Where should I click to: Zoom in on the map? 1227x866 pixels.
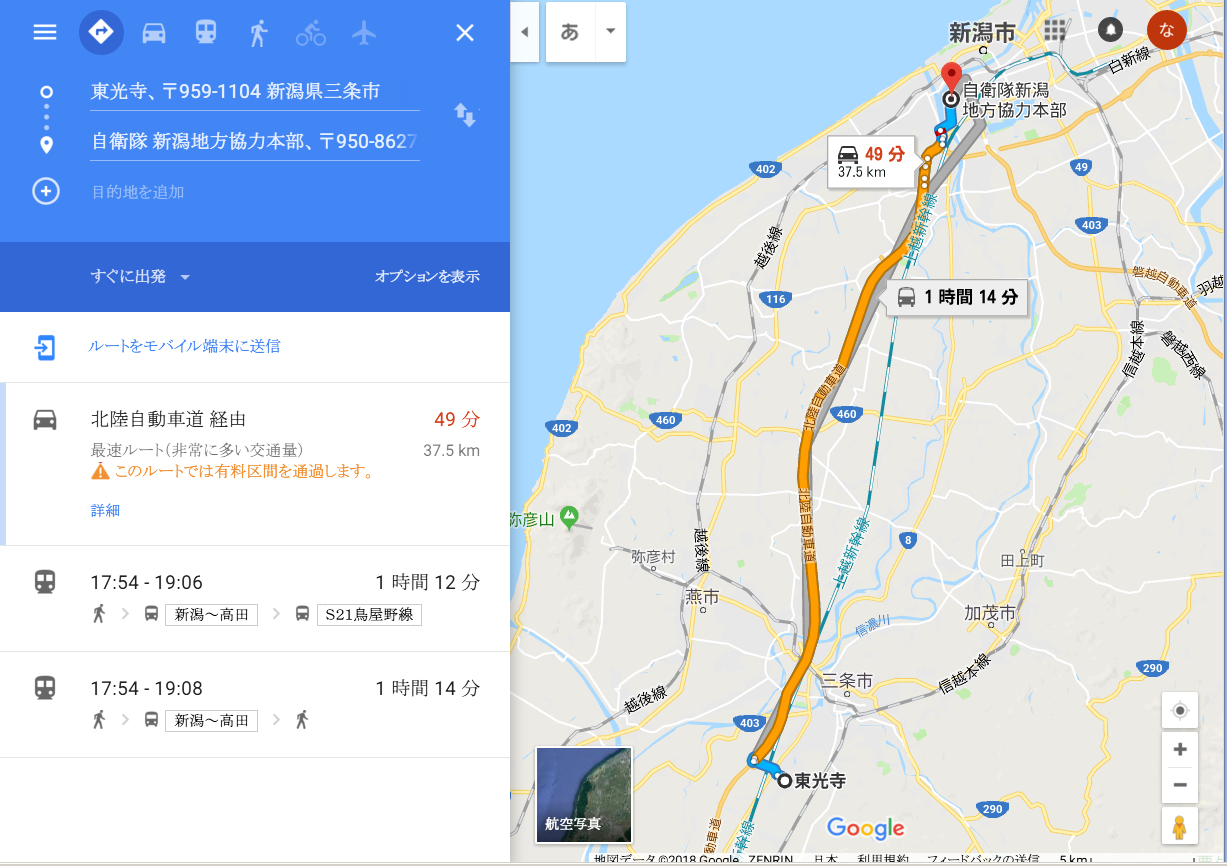coord(1180,750)
